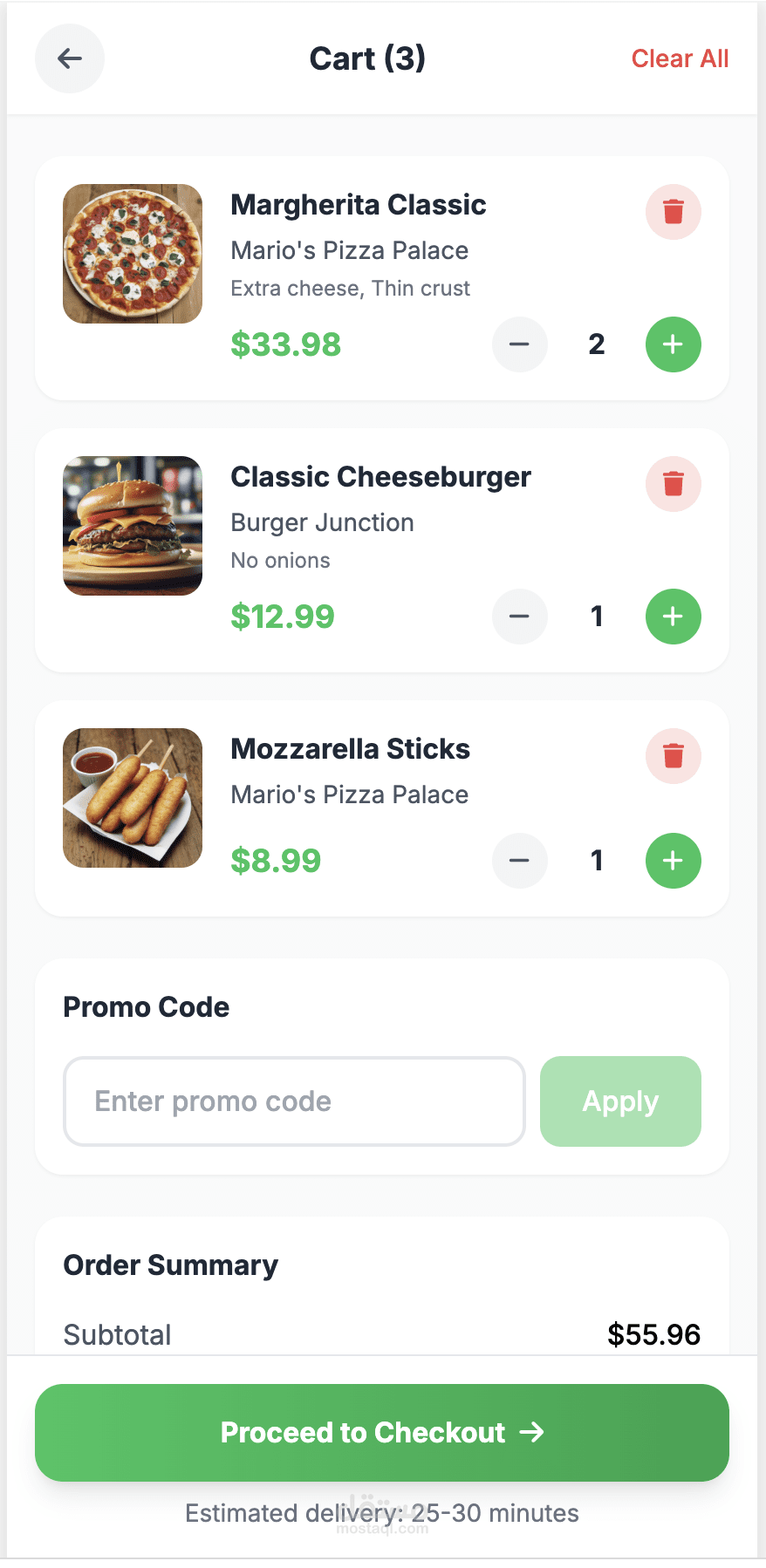Tap Clear All to empty the cart
Image resolution: width=766 pixels, height=1568 pixels.
click(x=680, y=58)
